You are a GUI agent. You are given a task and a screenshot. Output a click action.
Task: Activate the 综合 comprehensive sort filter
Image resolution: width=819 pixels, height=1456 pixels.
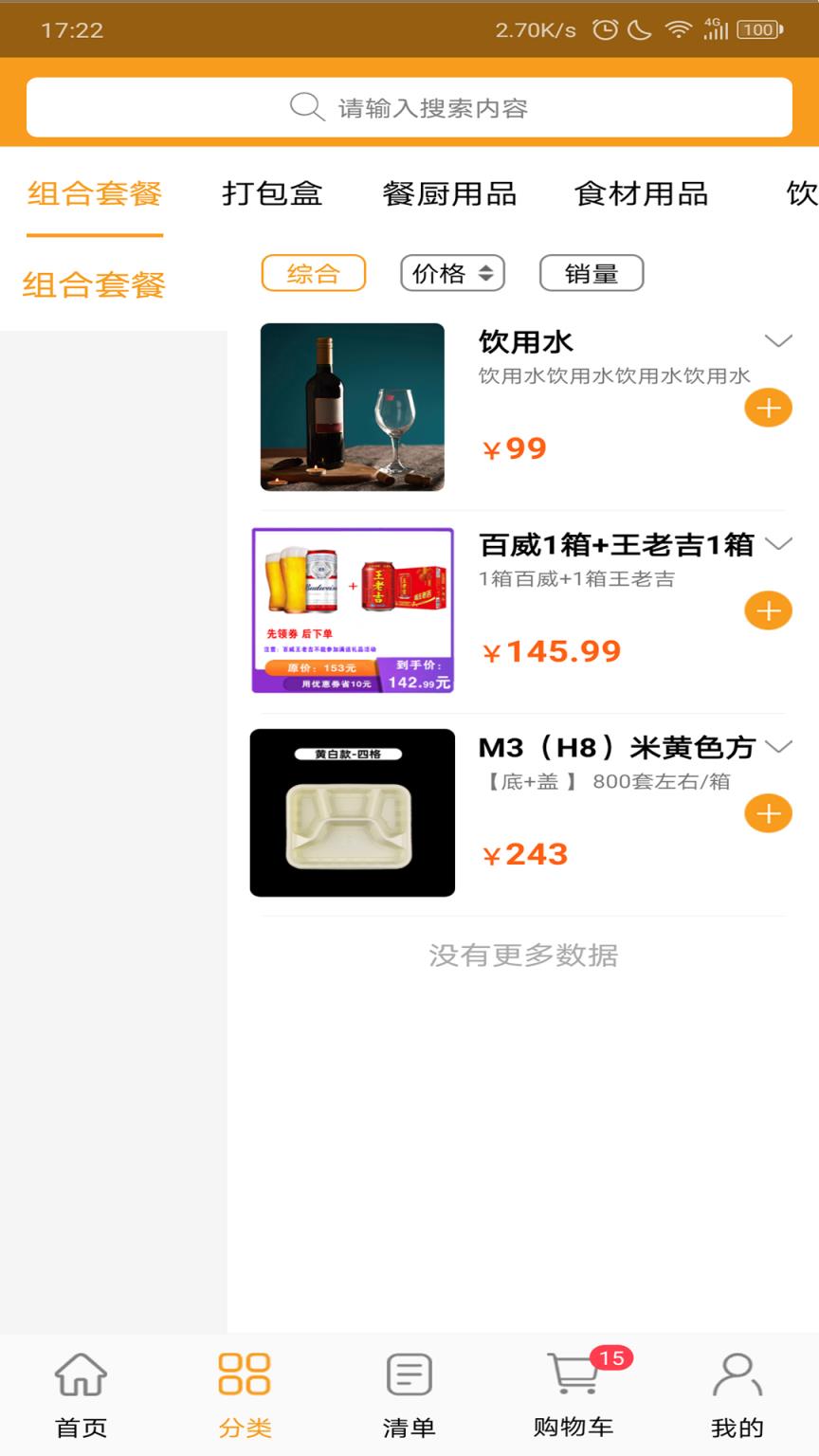[314, 272]
